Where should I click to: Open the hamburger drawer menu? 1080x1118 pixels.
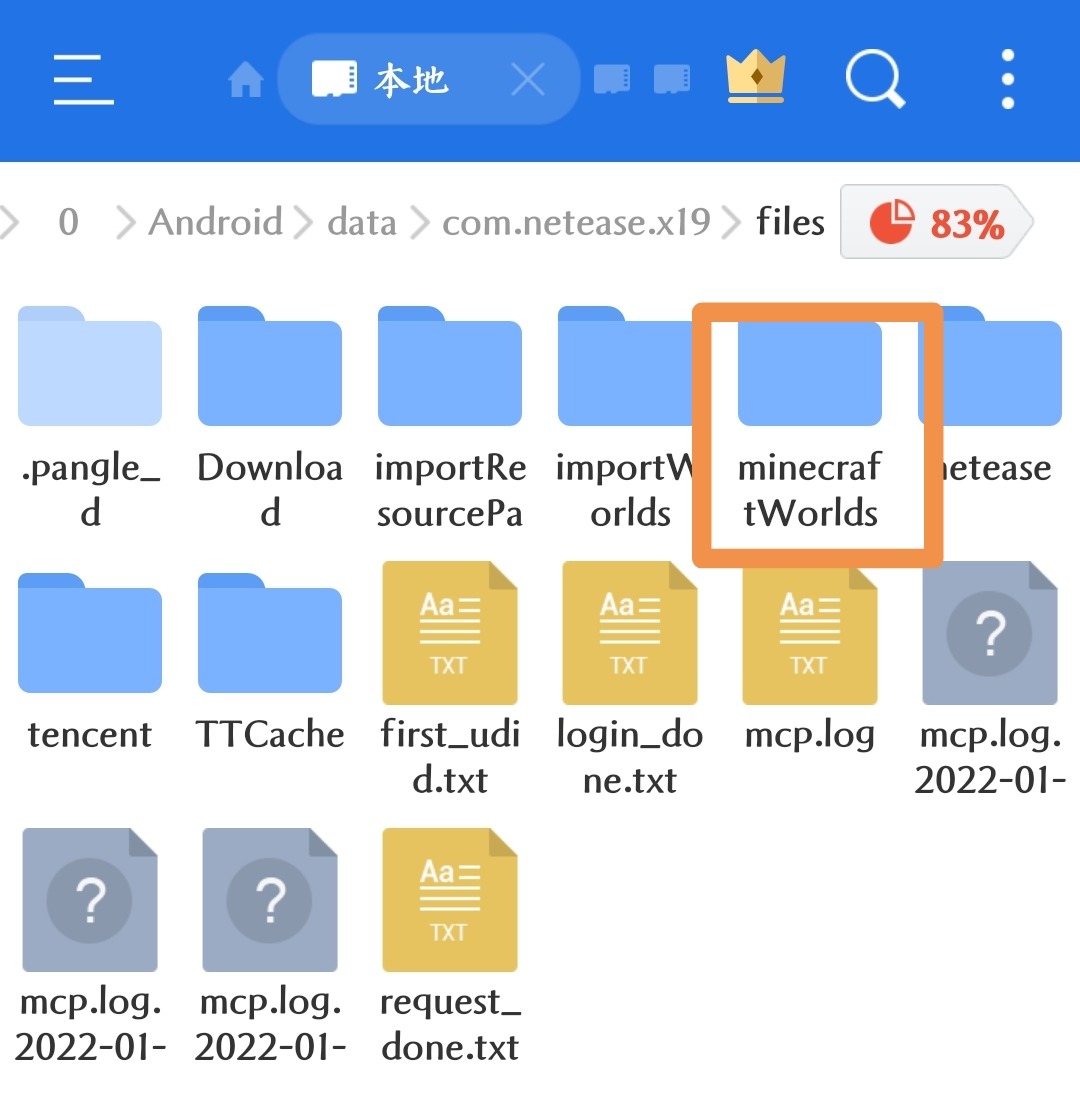83,80
